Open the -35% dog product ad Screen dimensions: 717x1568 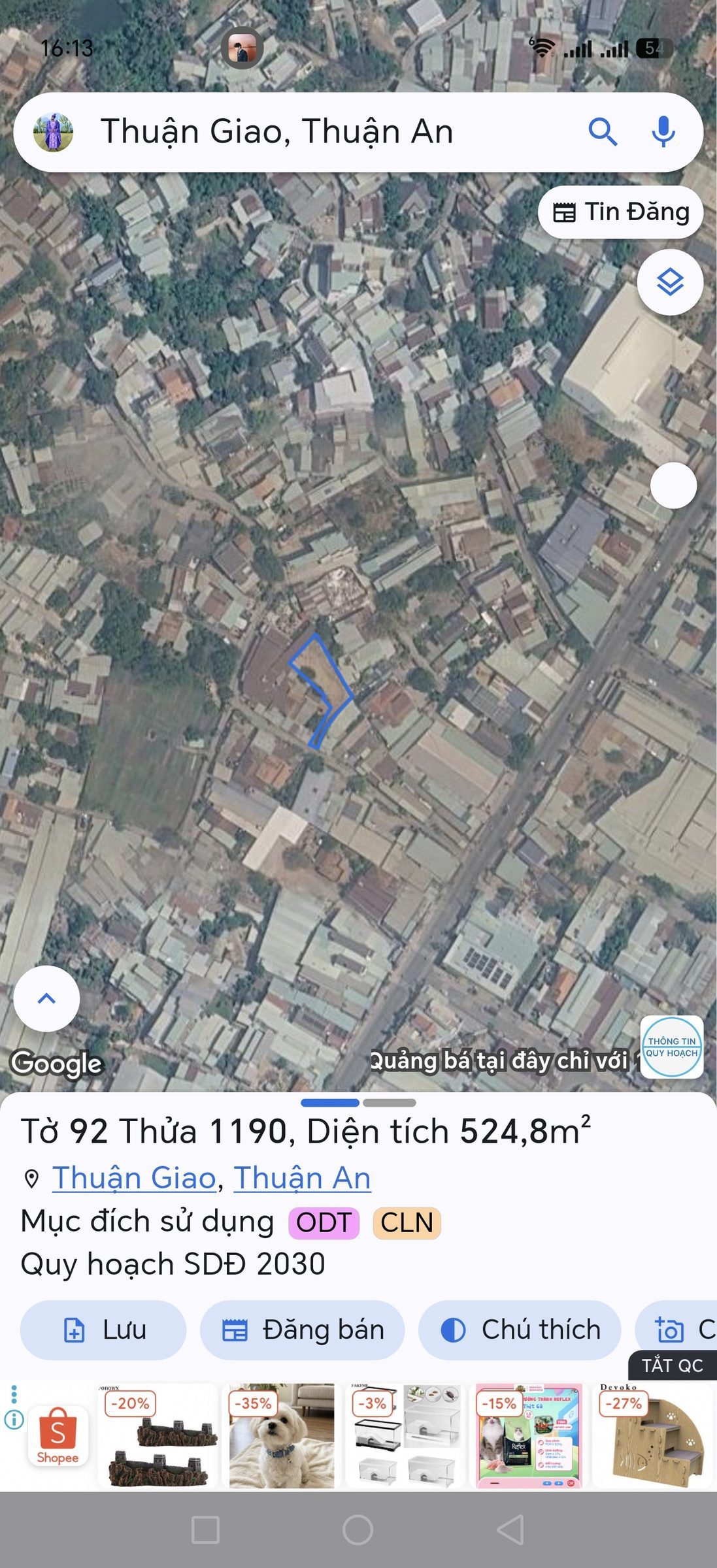point(281,1436)
